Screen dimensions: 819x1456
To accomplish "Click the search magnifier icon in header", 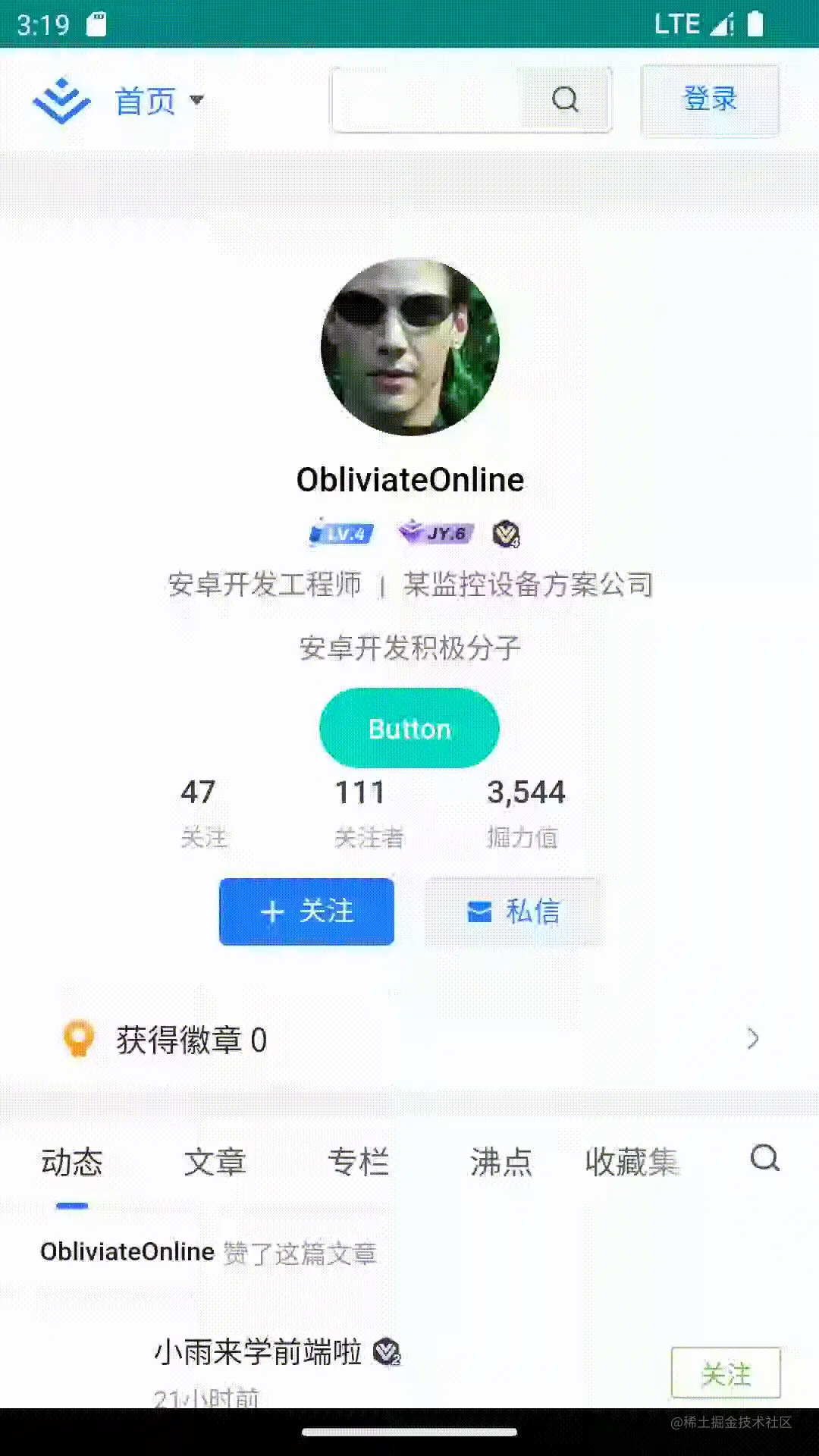I will 566,99.
